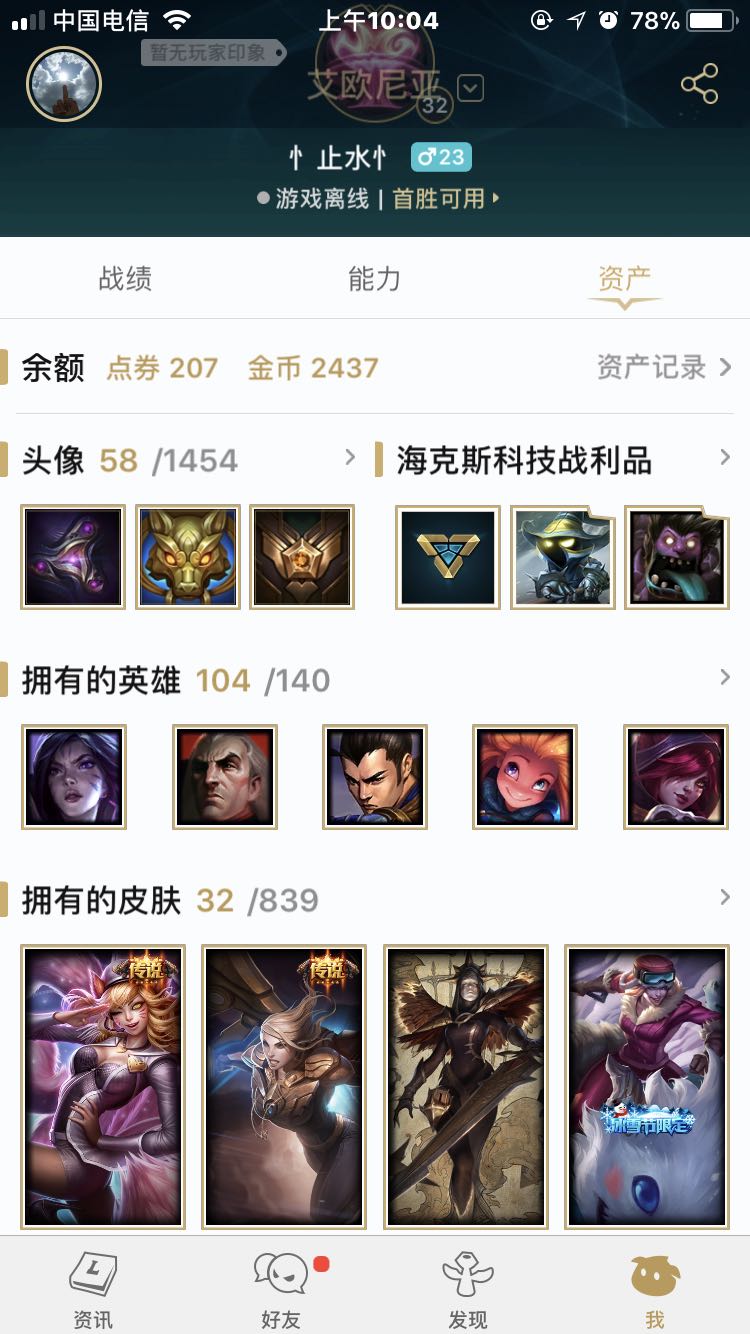The width and height of the screenshot is (750, 1334).
Task: Open the 好友 friends tab
Action: pyautogui.click(x=281, y=1289)
